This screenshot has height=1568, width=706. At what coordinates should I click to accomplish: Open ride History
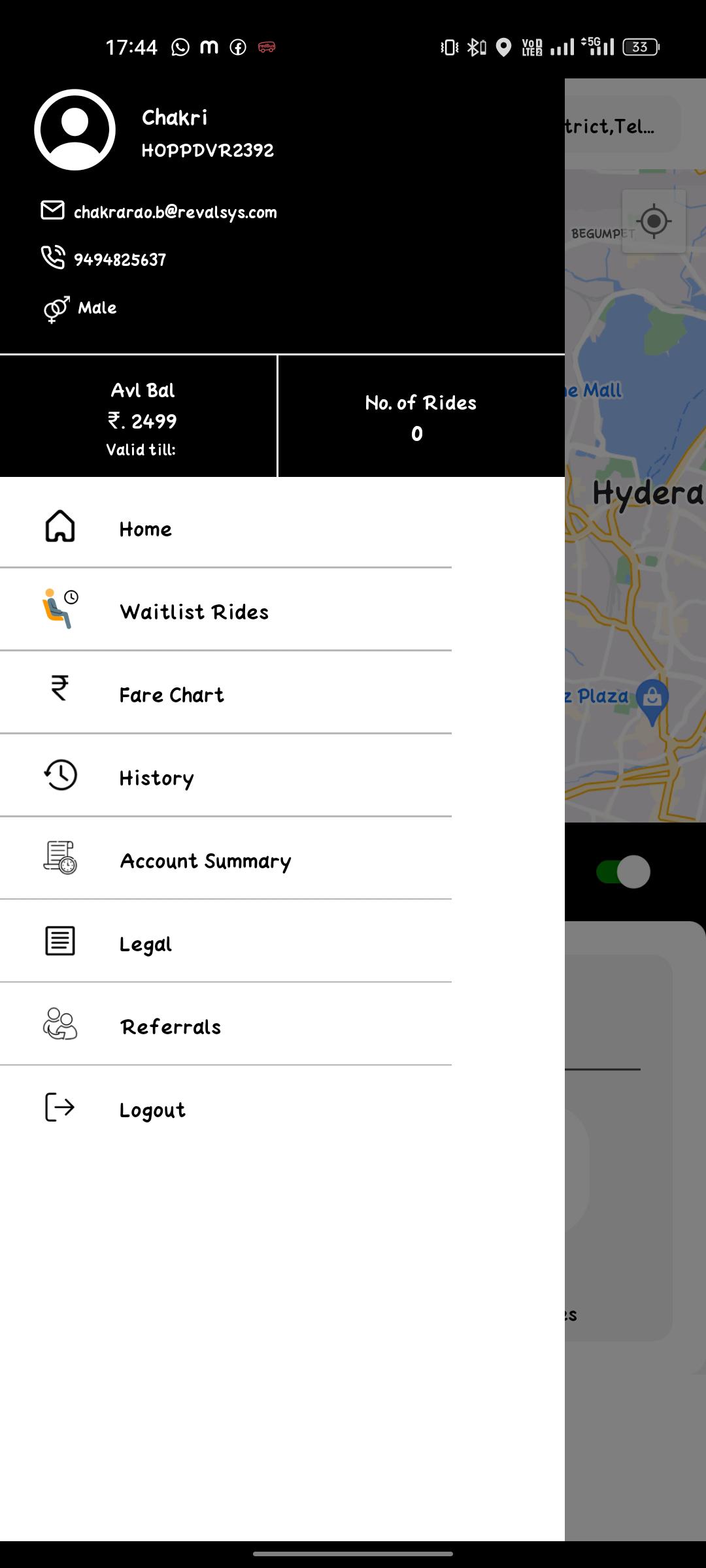(156, 777)
